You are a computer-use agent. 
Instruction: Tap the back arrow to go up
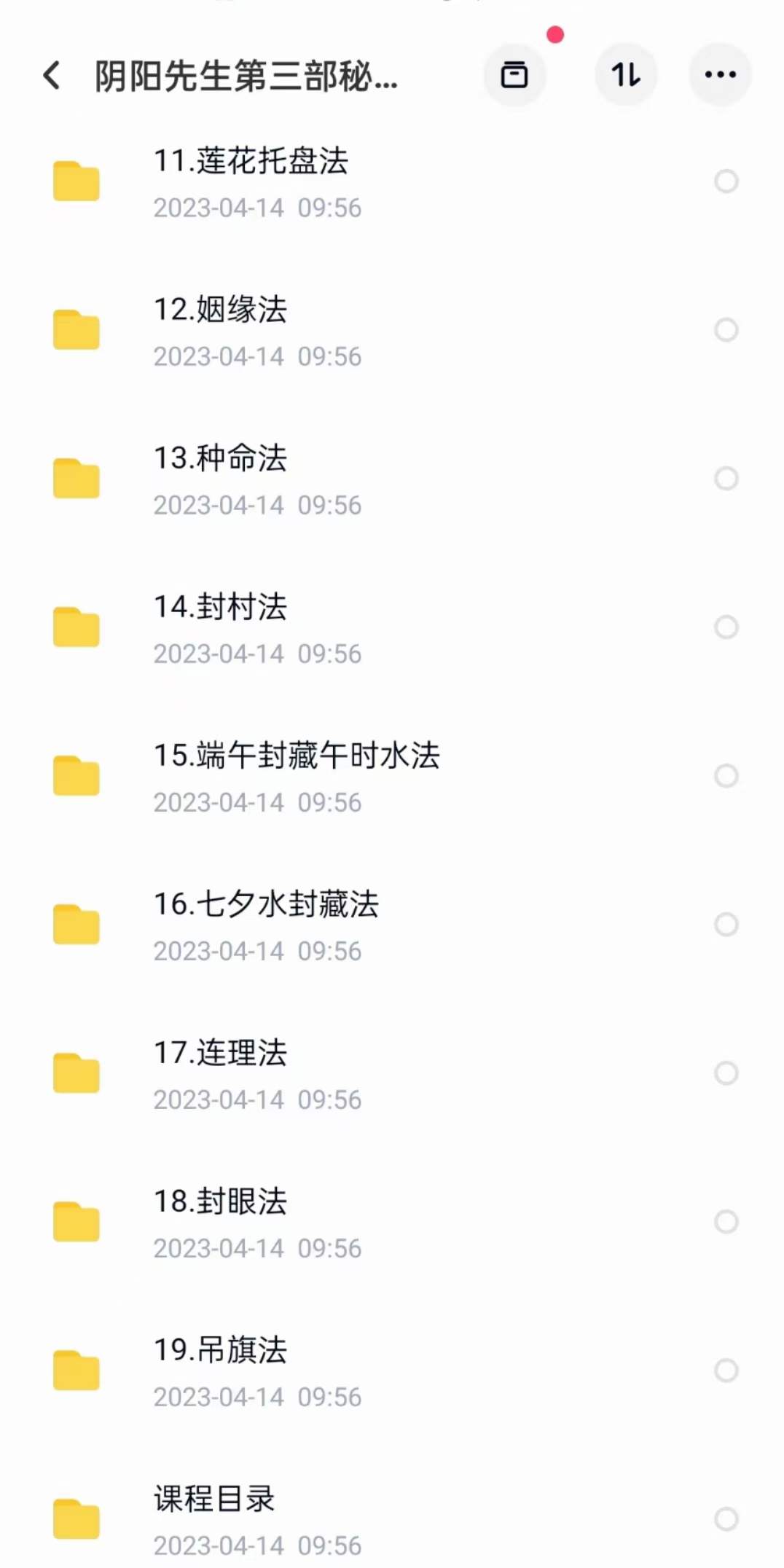(x=51, y=76)
